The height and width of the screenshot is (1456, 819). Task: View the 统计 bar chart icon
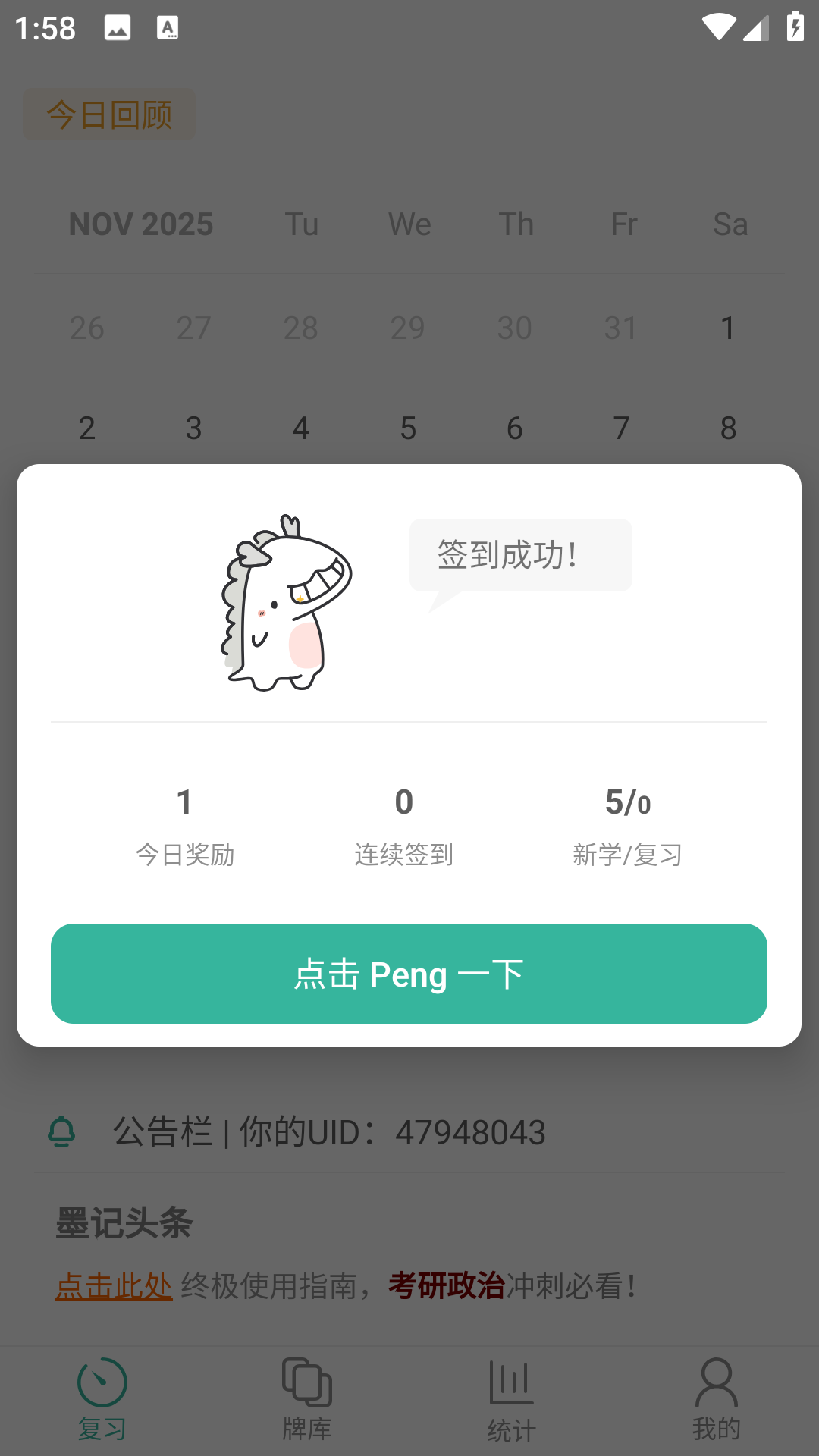click(x=512, y=1382)
